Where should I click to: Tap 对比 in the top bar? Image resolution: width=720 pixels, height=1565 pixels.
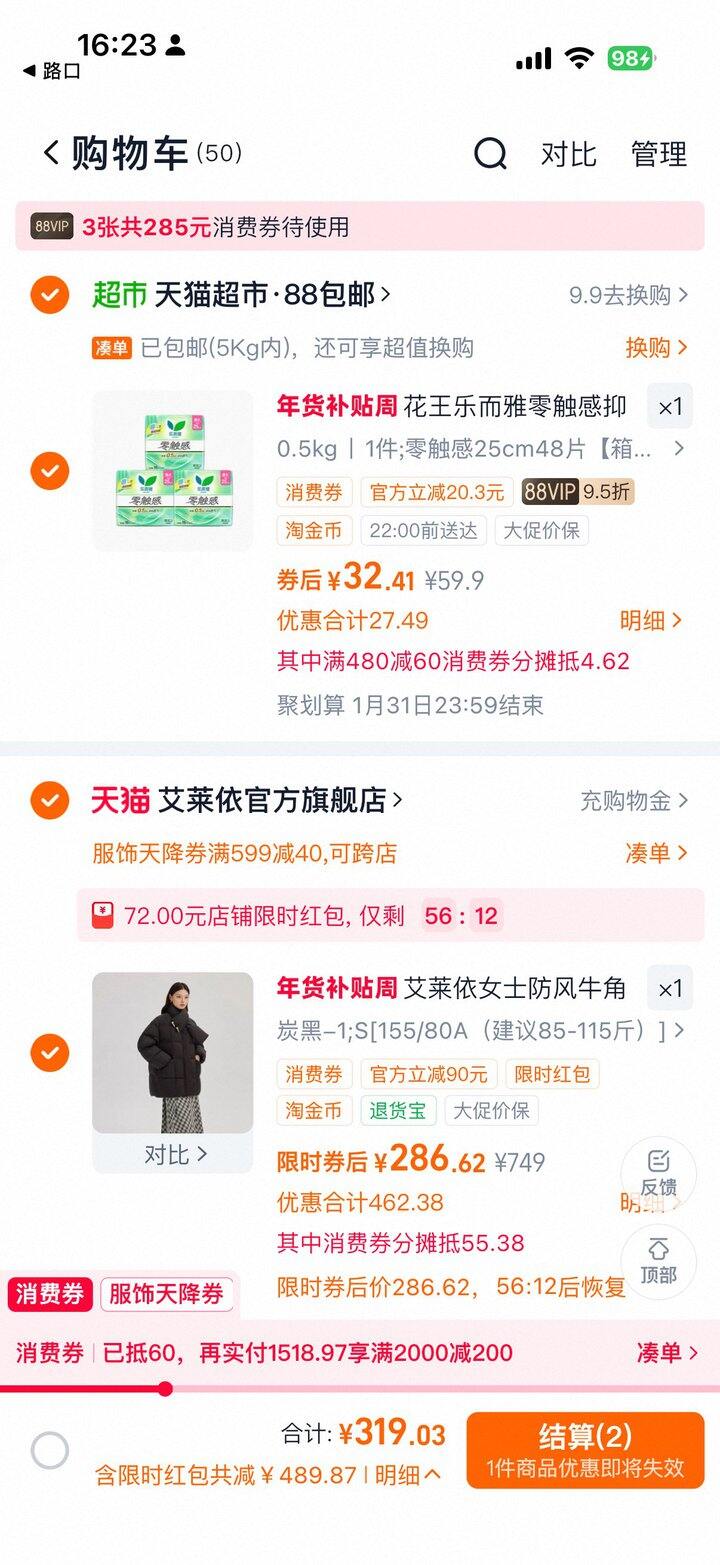click(x=568, y=154)
